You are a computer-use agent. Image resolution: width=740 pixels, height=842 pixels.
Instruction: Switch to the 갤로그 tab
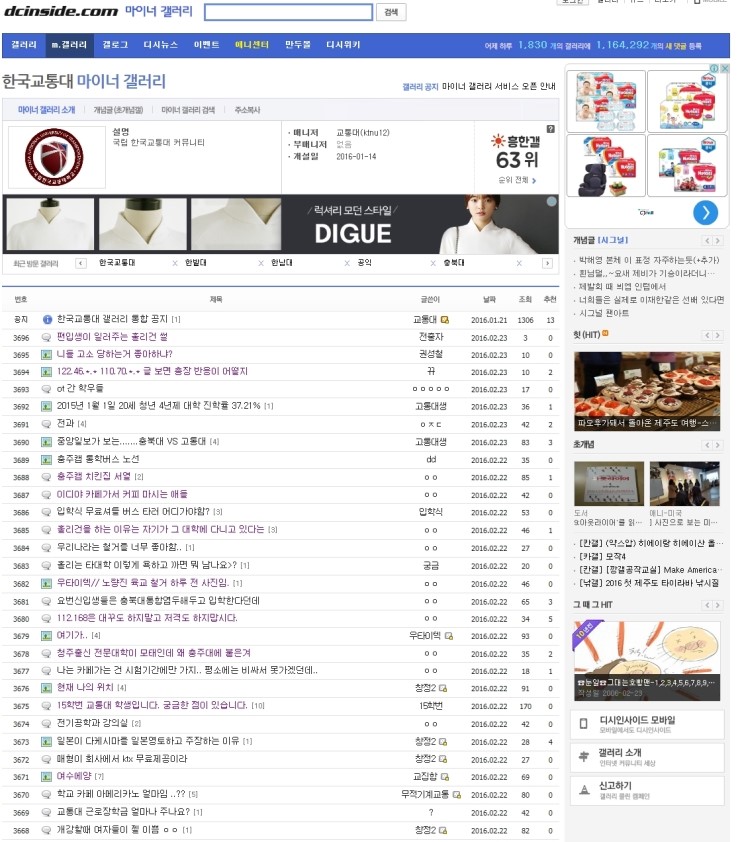click(x=115, y=46)
